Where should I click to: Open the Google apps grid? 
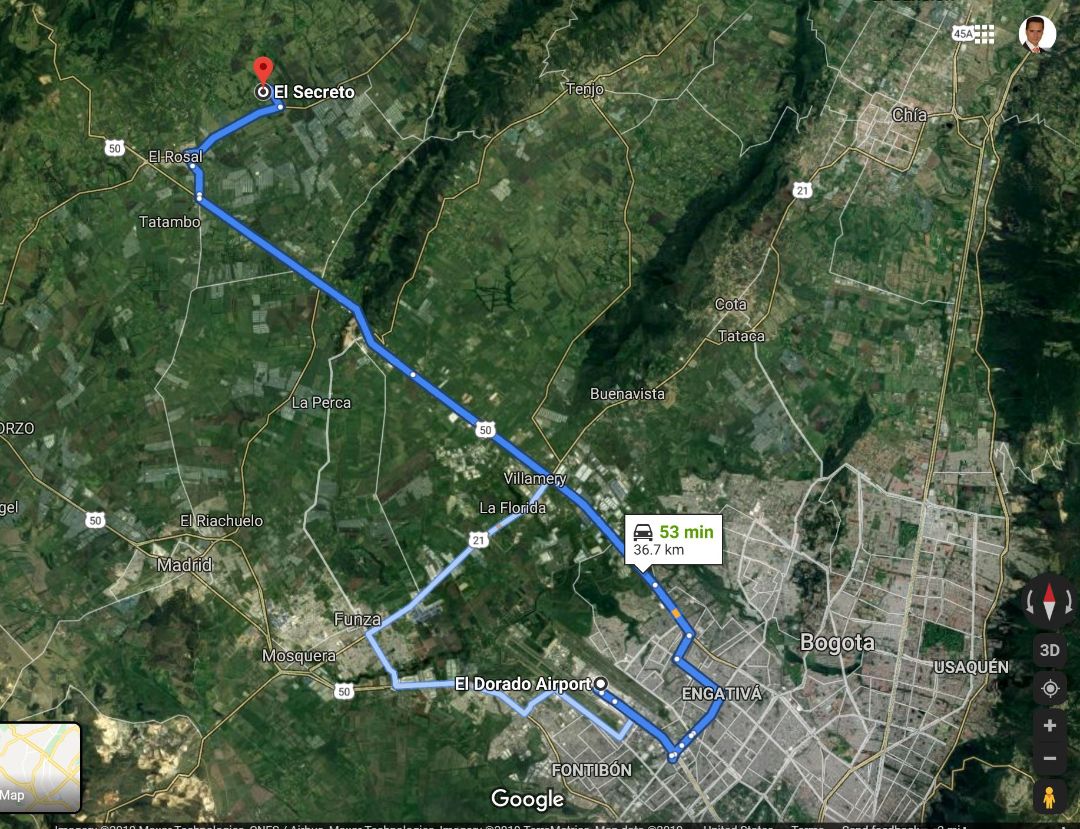[x=985, y=34]
